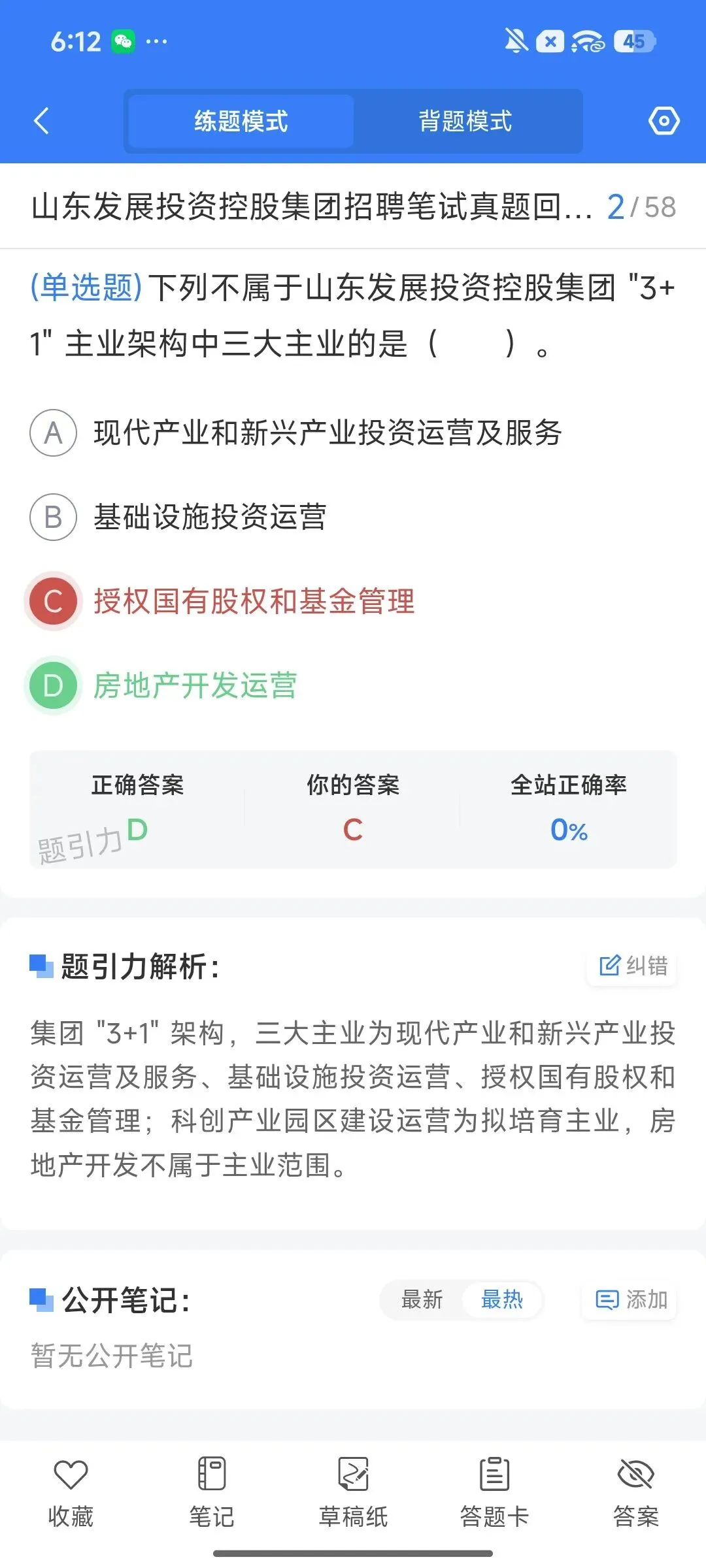Tap 添加 to add a note
Viewport: 706px width, 1568px height.
[630, 1299]
